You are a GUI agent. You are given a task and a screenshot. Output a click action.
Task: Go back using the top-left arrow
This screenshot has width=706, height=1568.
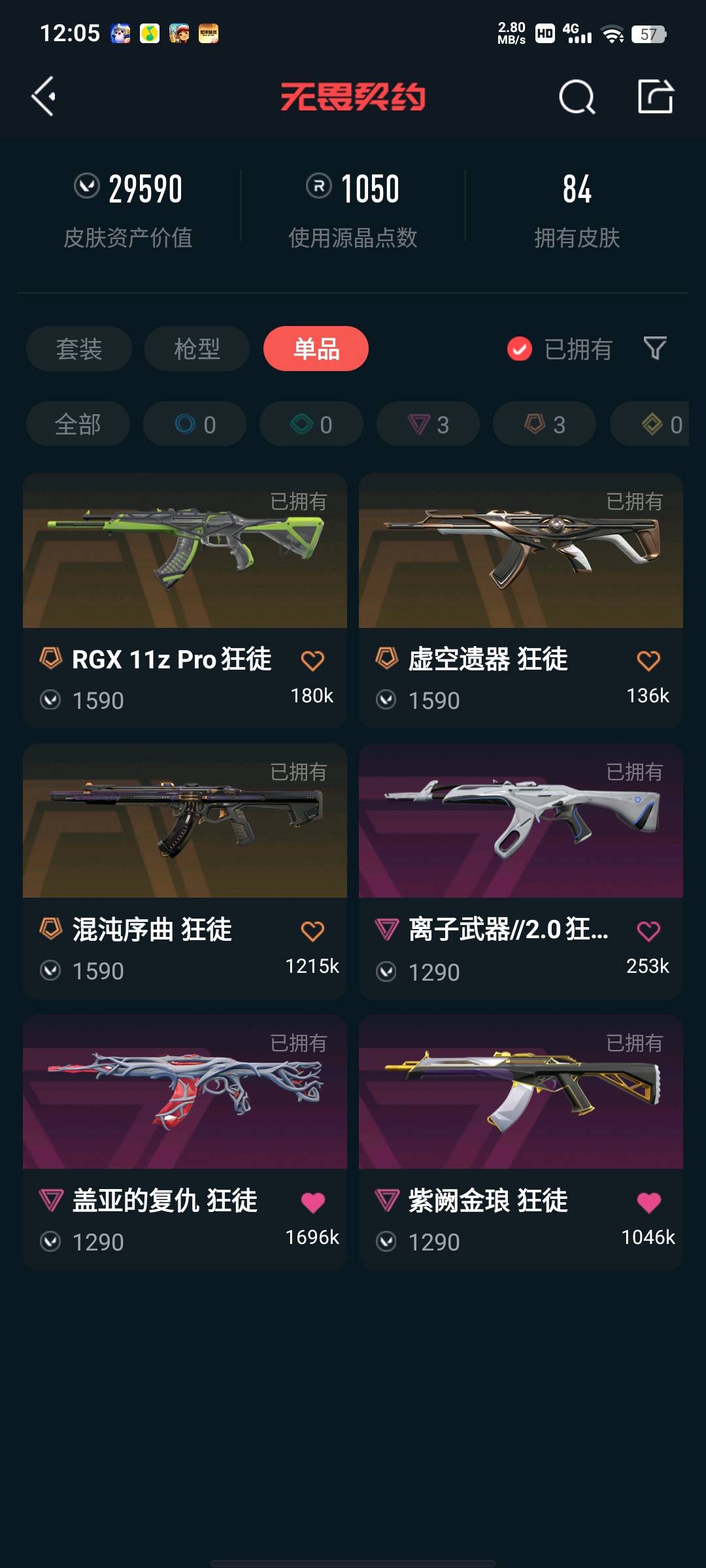click(x=44, y=97)
